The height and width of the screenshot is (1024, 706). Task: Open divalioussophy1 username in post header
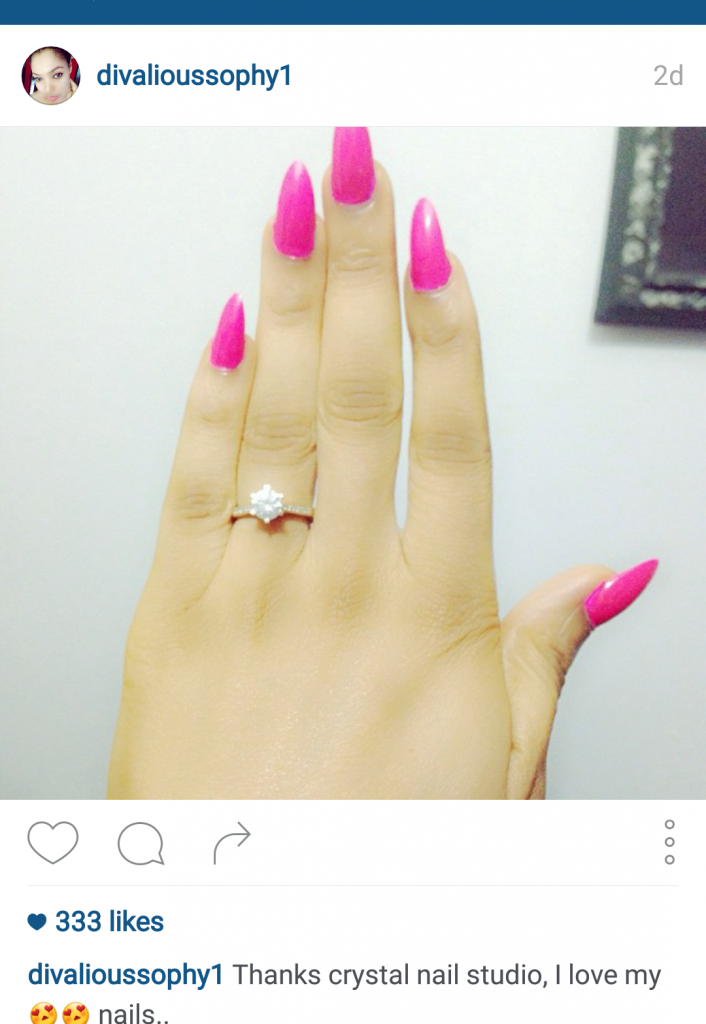[194, 76]
